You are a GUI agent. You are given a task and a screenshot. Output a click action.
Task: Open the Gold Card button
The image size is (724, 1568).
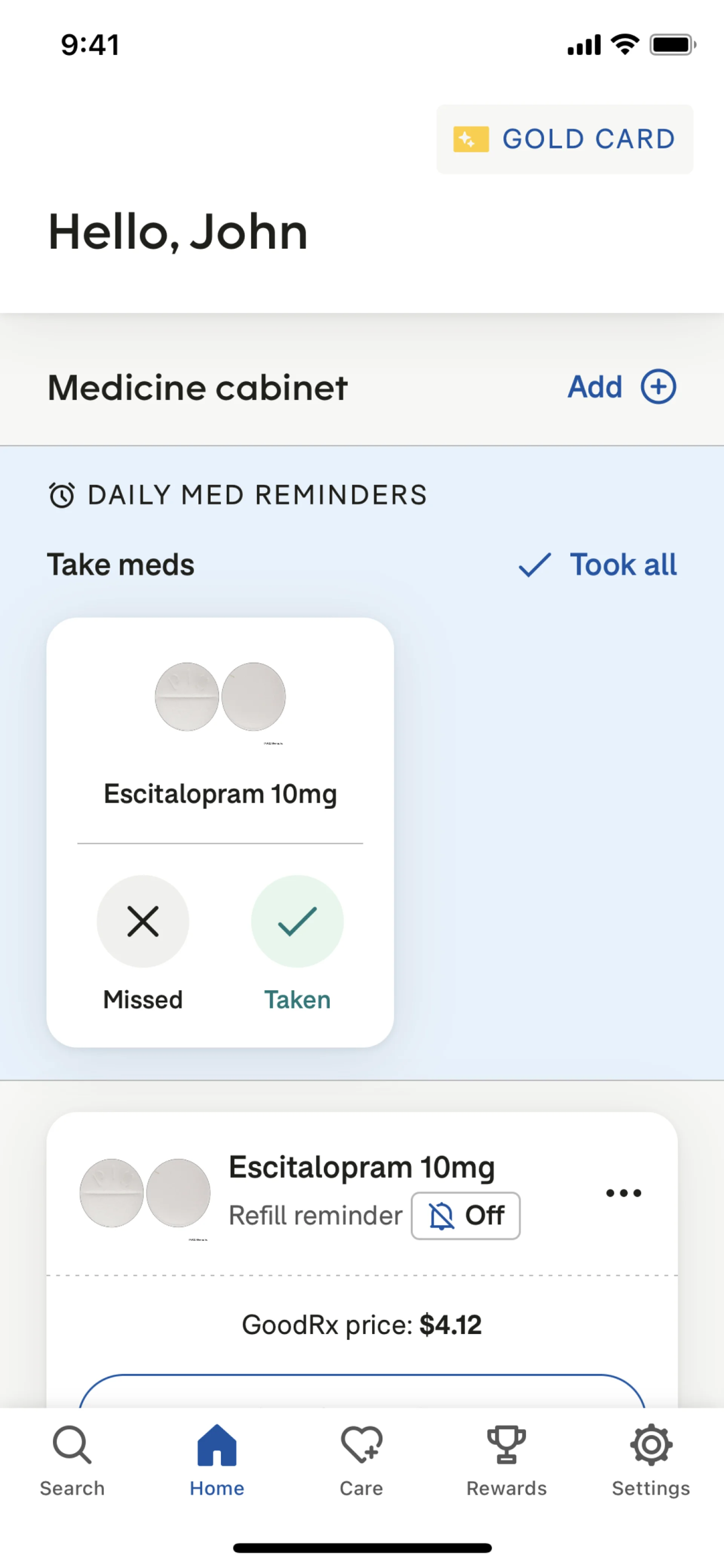(x=564, y=140)
